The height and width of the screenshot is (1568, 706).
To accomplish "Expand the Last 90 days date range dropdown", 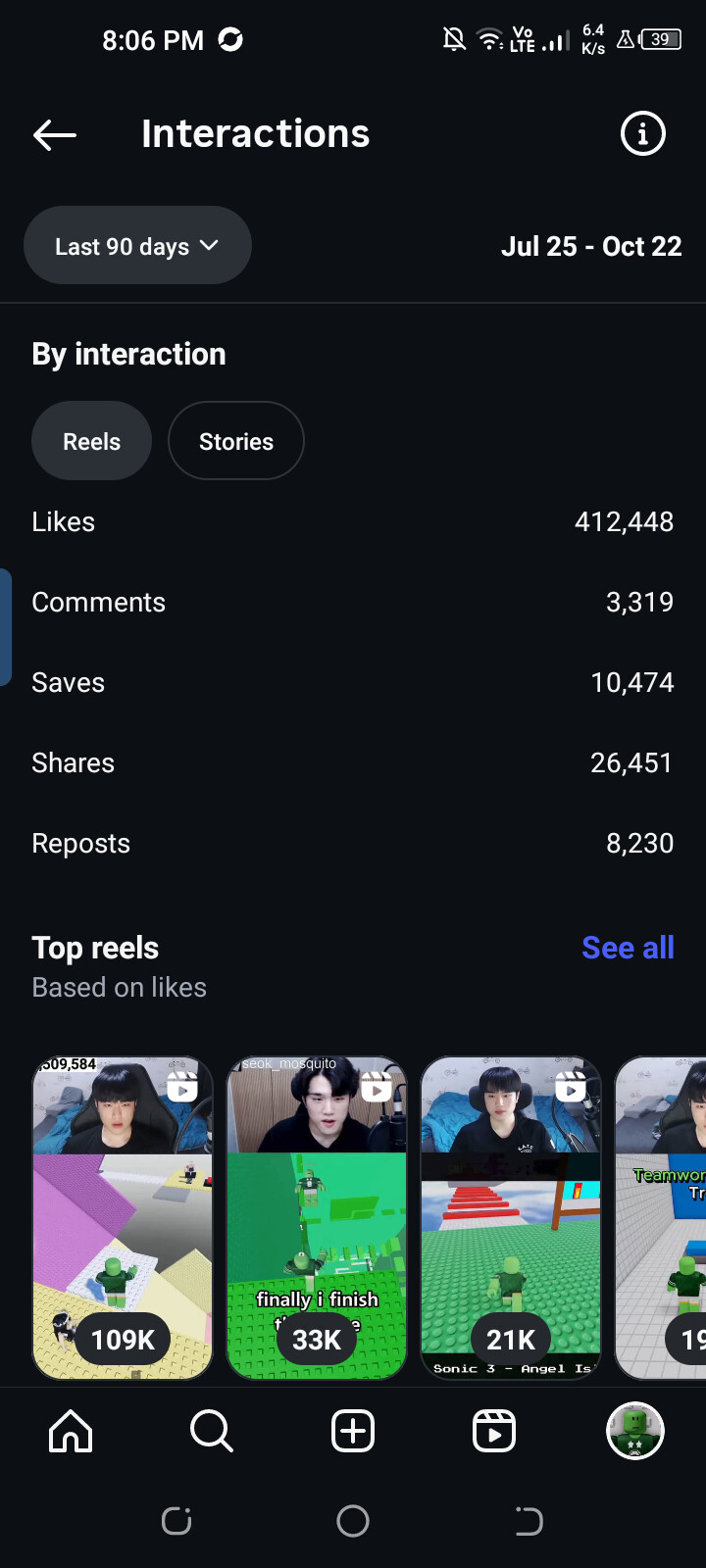I will 137,246.
